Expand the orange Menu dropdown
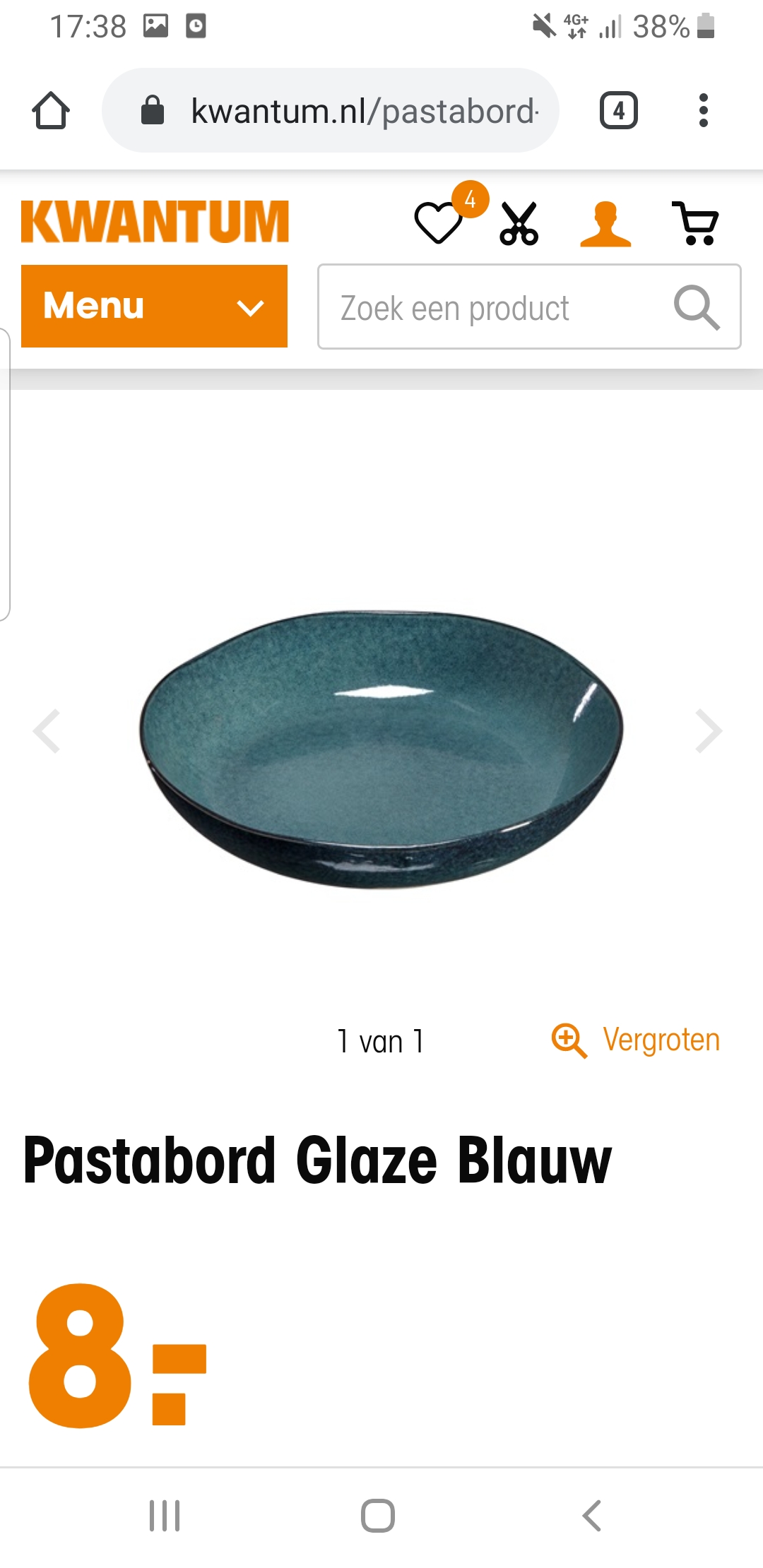763x1568 pixels. coord(154,306)
